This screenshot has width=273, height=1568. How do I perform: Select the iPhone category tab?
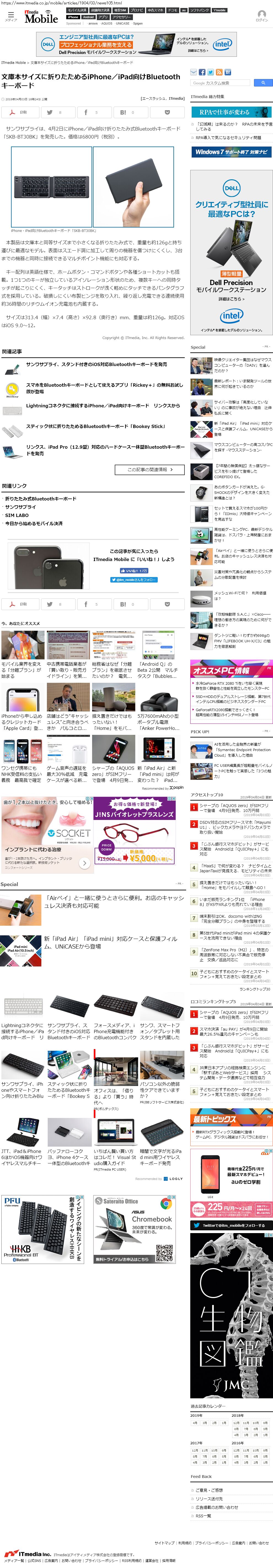click(73, 17)
